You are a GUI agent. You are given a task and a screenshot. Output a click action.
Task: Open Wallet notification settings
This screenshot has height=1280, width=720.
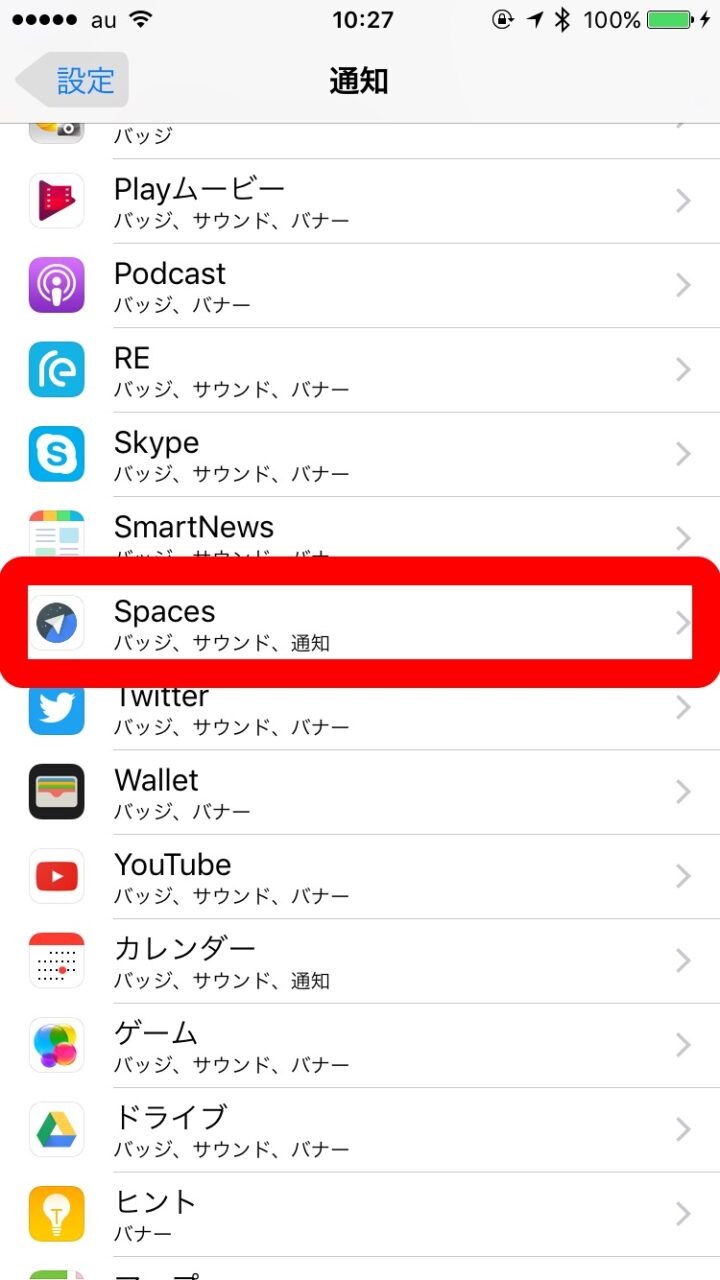click(x=360, y=792)
